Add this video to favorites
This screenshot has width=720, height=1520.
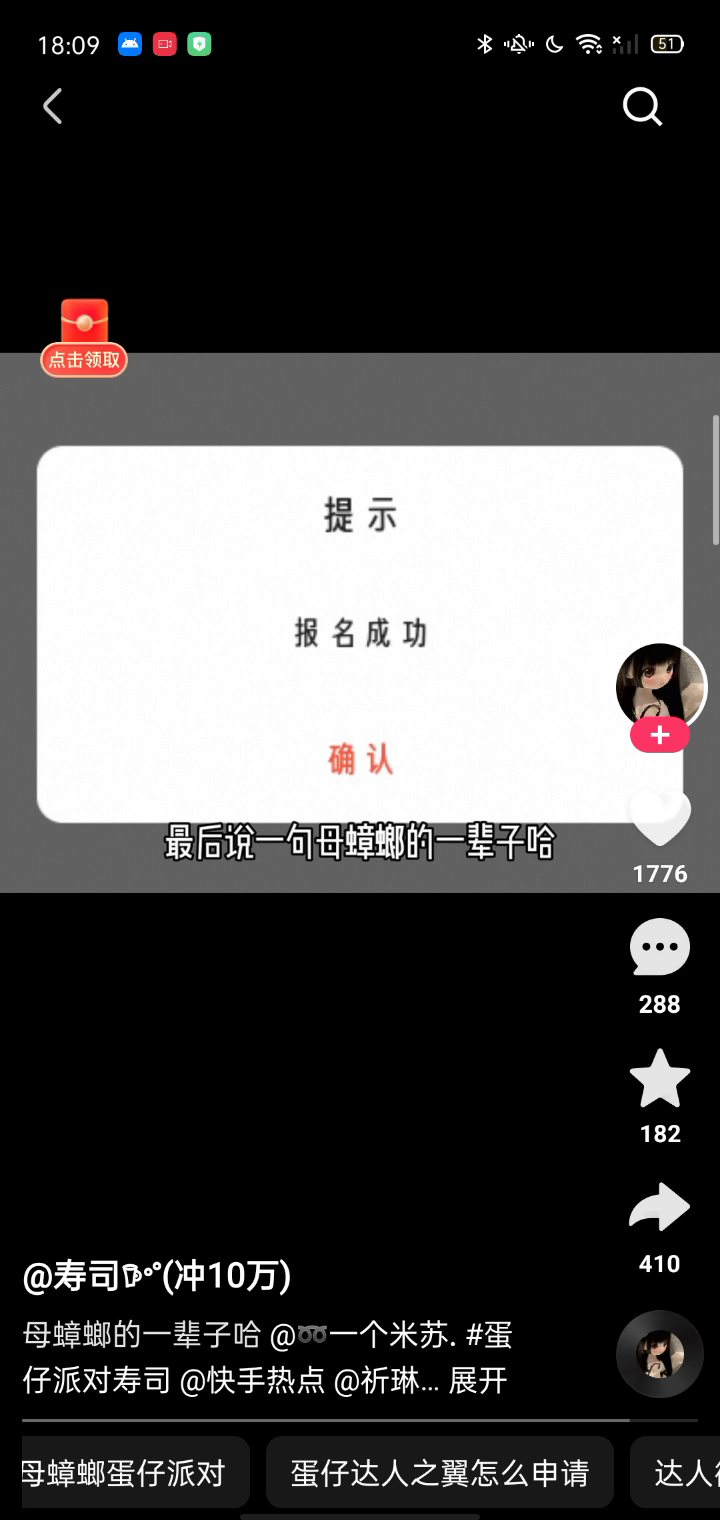(x=660, y=1078)
